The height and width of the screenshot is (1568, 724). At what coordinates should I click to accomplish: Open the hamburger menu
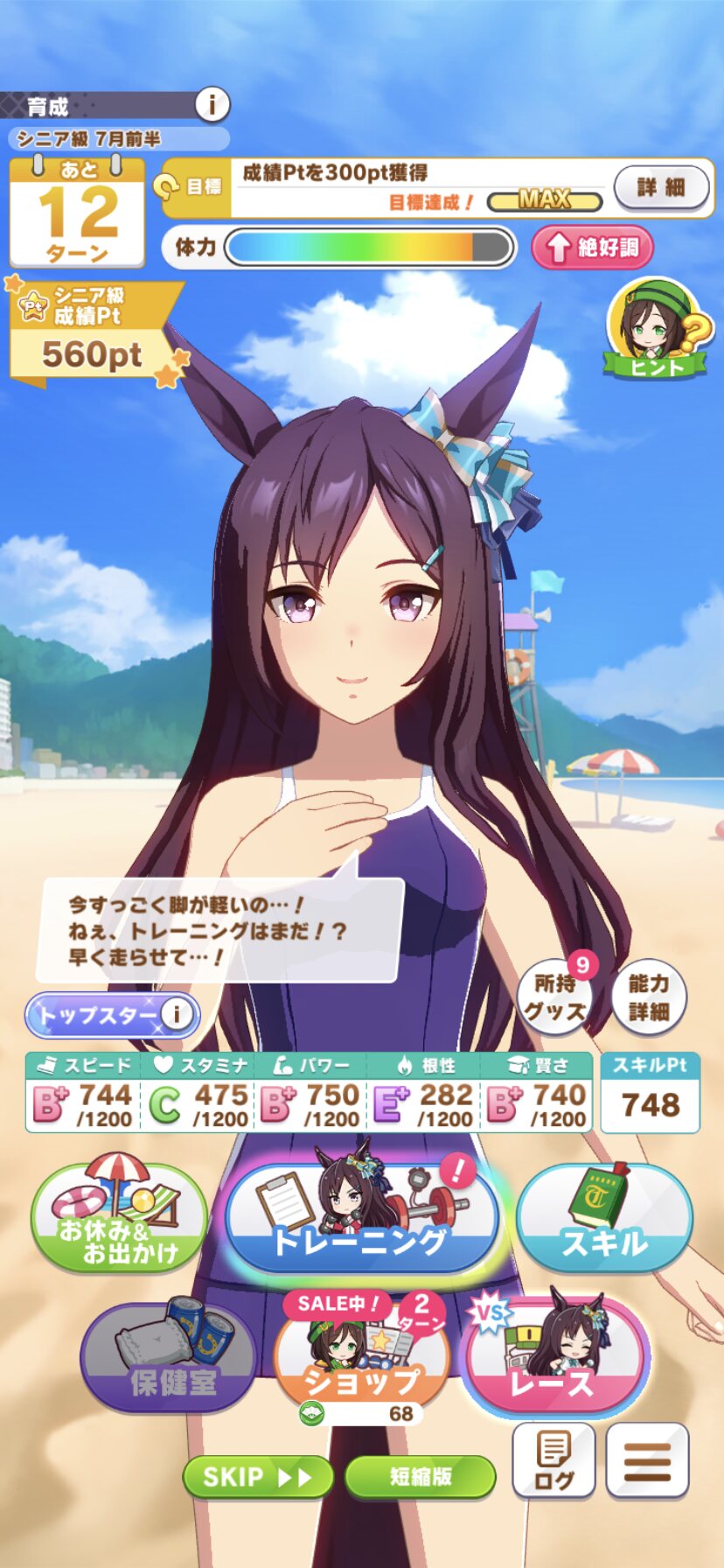[647, 1459]
